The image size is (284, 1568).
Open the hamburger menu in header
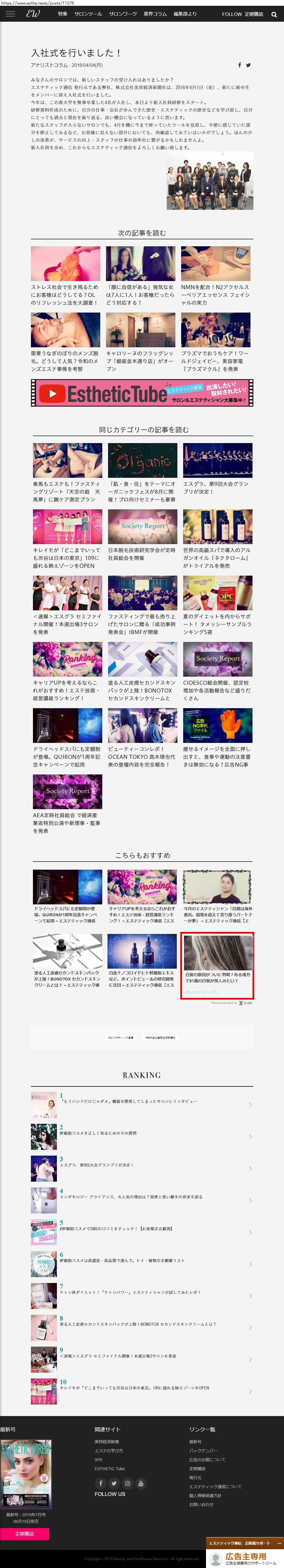(10, 13)
